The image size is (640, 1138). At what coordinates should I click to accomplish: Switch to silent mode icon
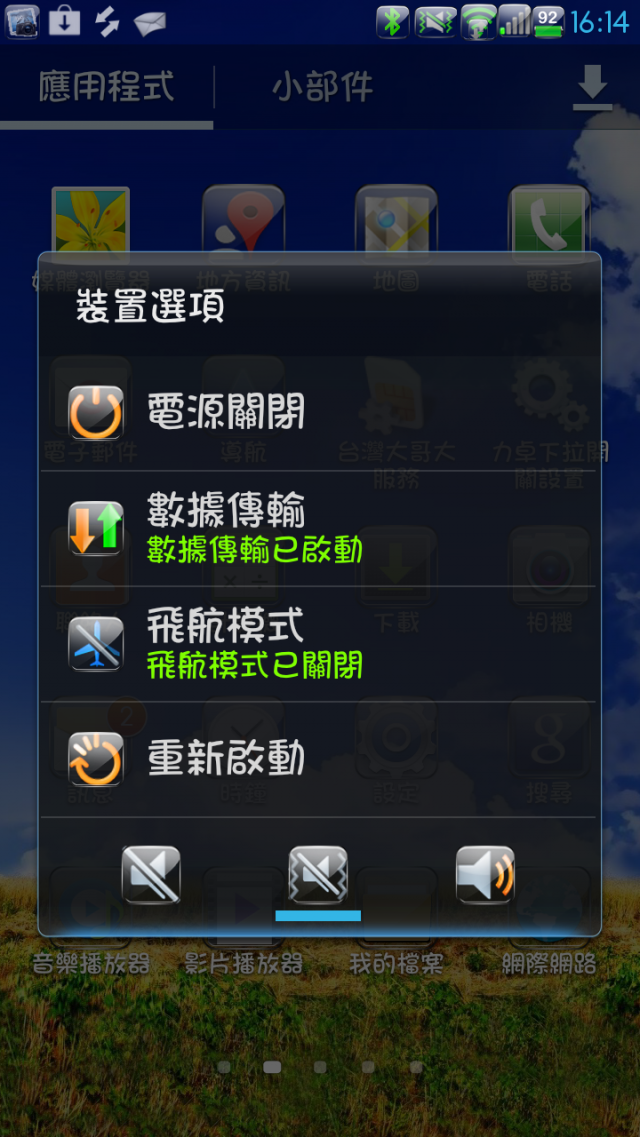pyautogui.click(x=151, y=875)
